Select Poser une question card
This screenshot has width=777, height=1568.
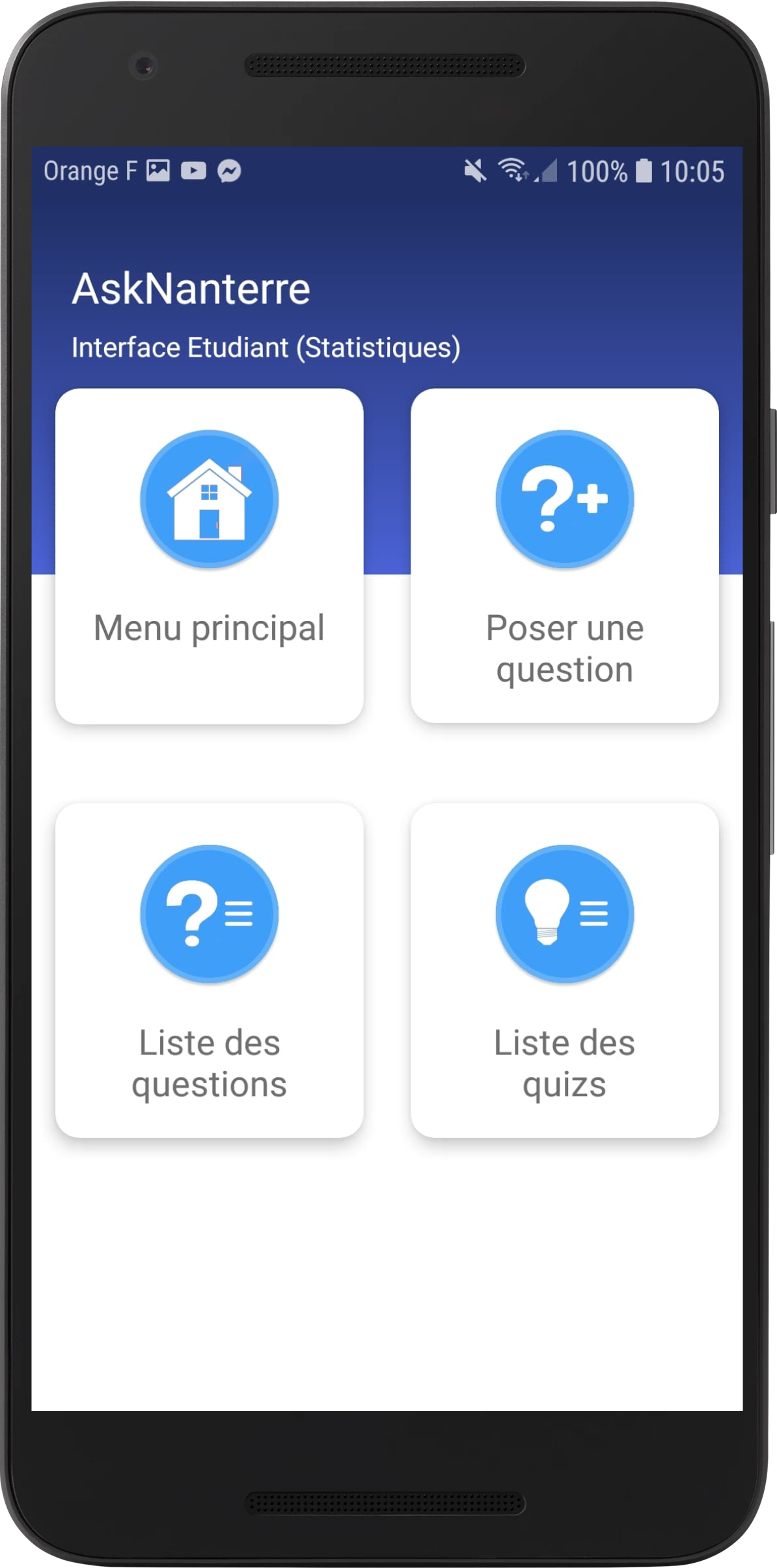tap(564, 556)
